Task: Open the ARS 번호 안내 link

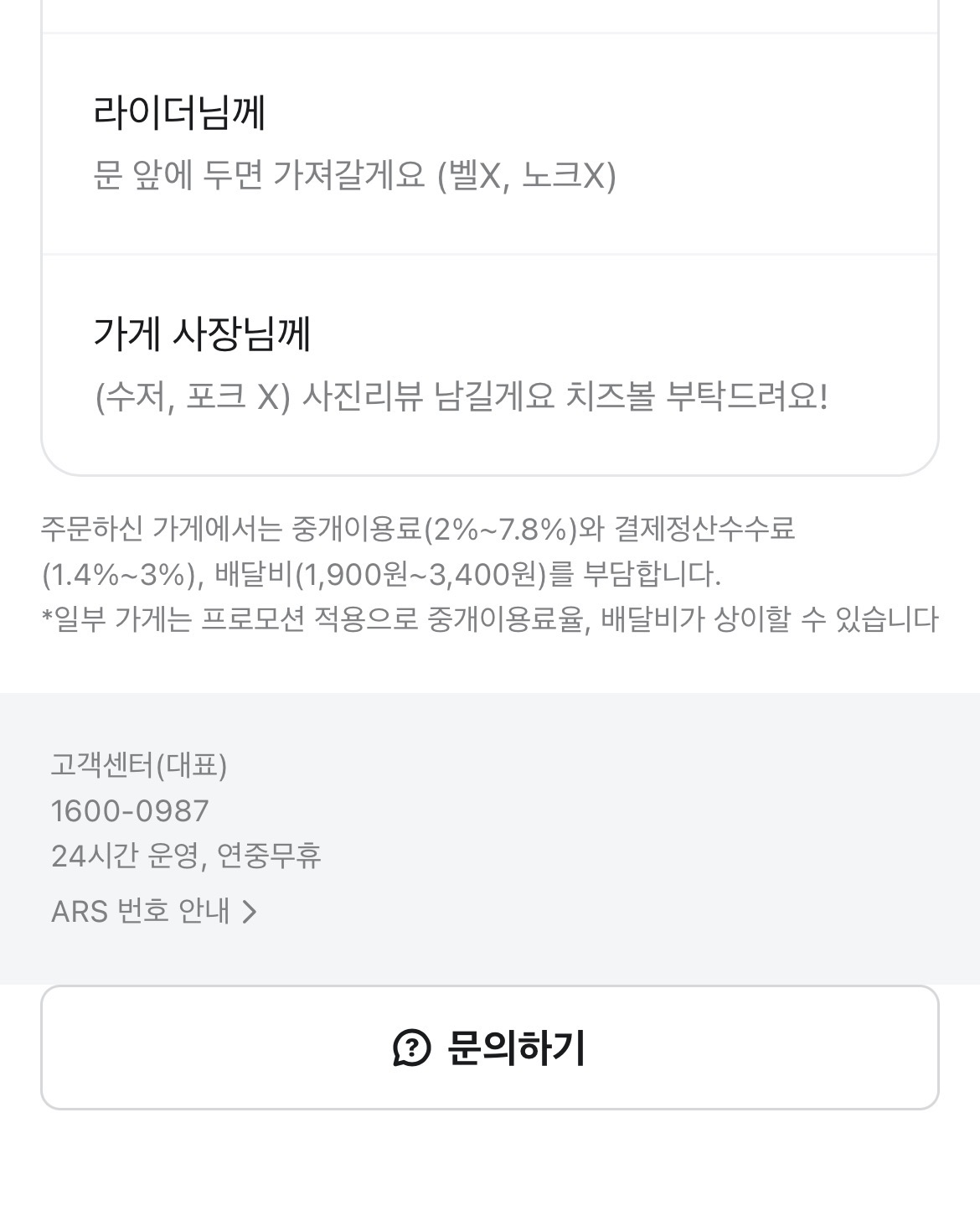Action: point(154,911)
